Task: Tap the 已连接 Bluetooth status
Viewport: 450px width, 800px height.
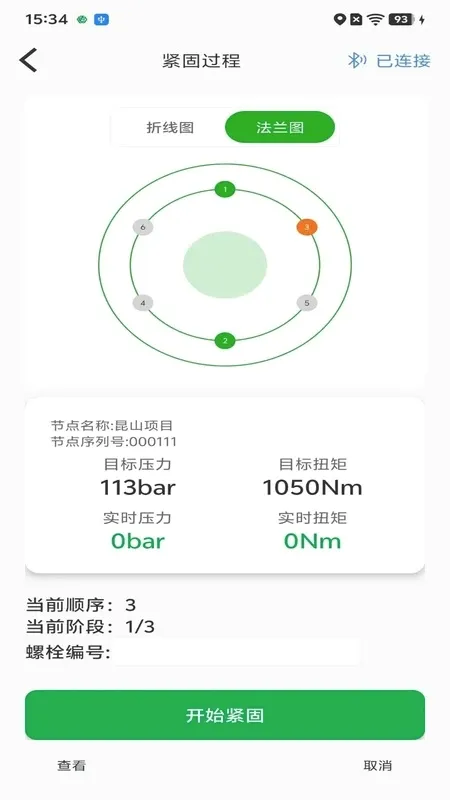Action: pyautogui.click(x=389, y=61)
